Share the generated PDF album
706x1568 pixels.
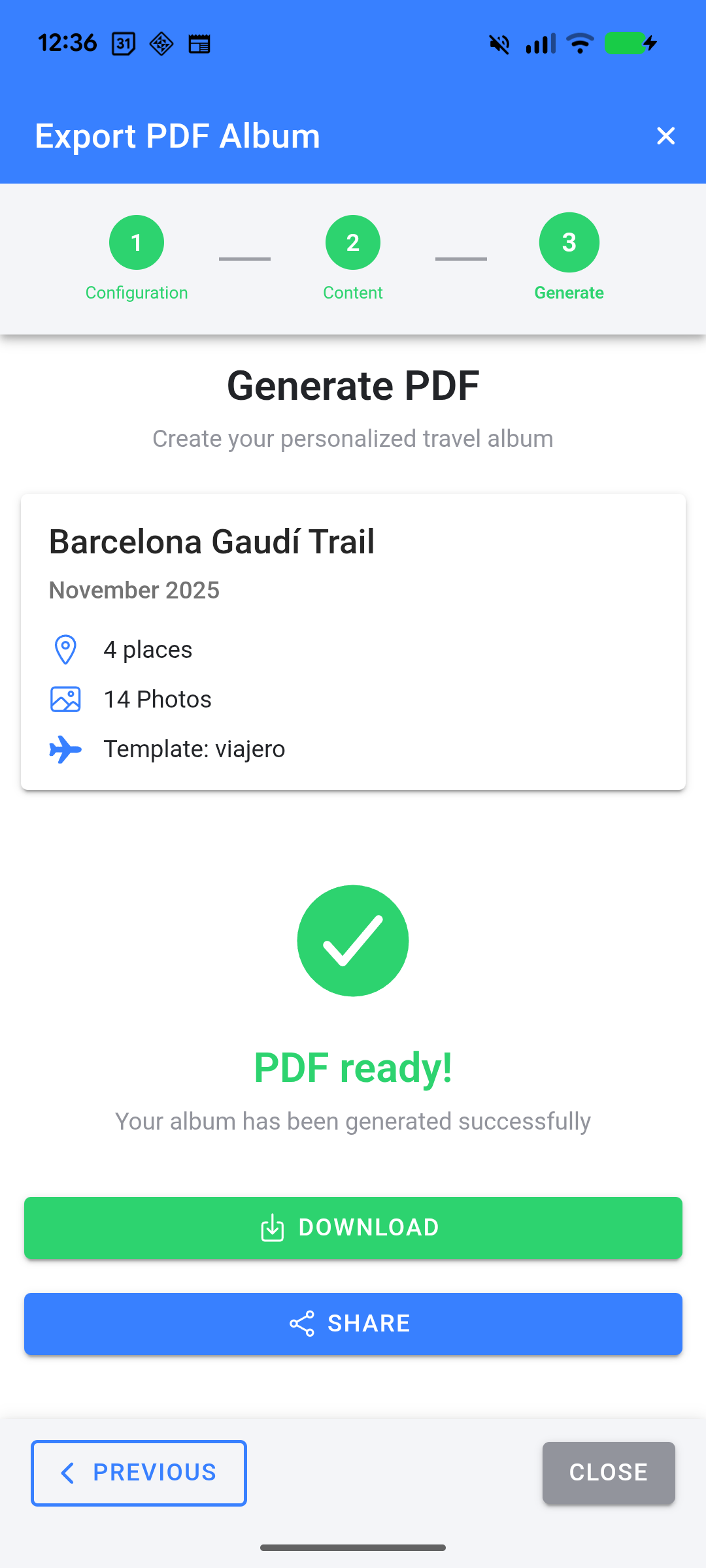click(x=353, y=1324)
